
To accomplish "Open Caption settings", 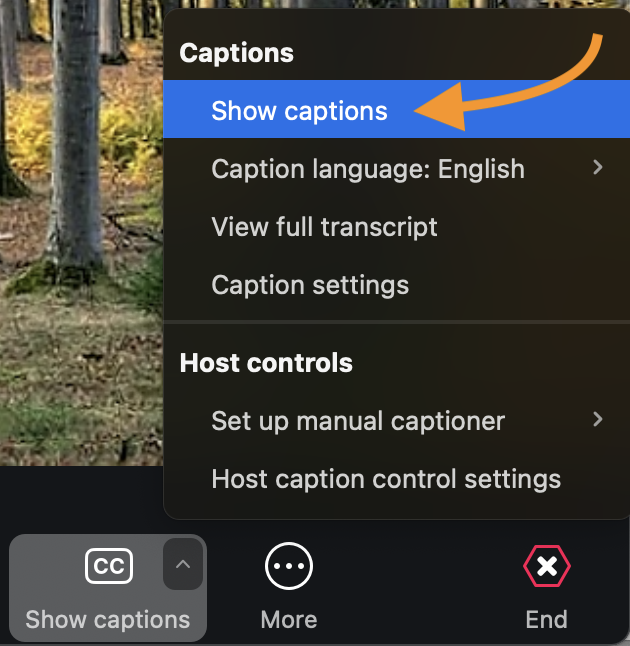I will tap(310, 285).
